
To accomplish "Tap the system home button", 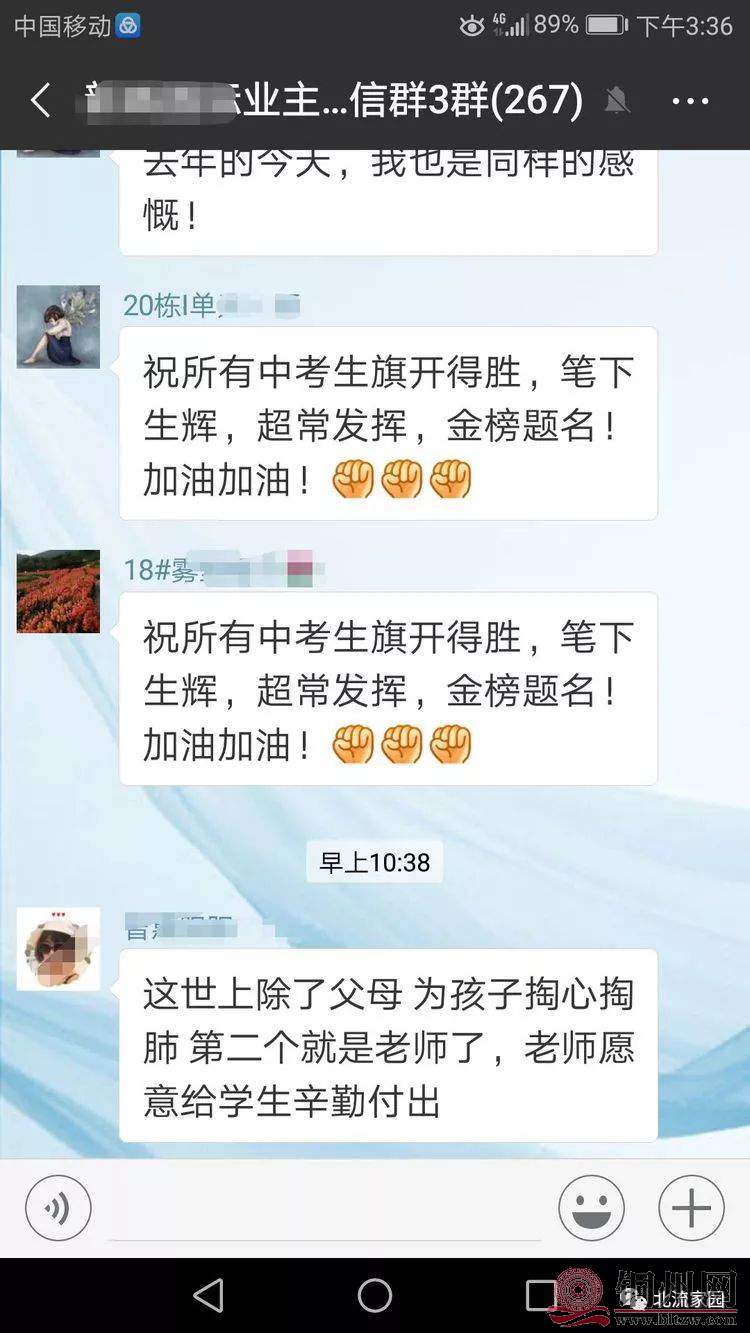I will coord(375,1296).
